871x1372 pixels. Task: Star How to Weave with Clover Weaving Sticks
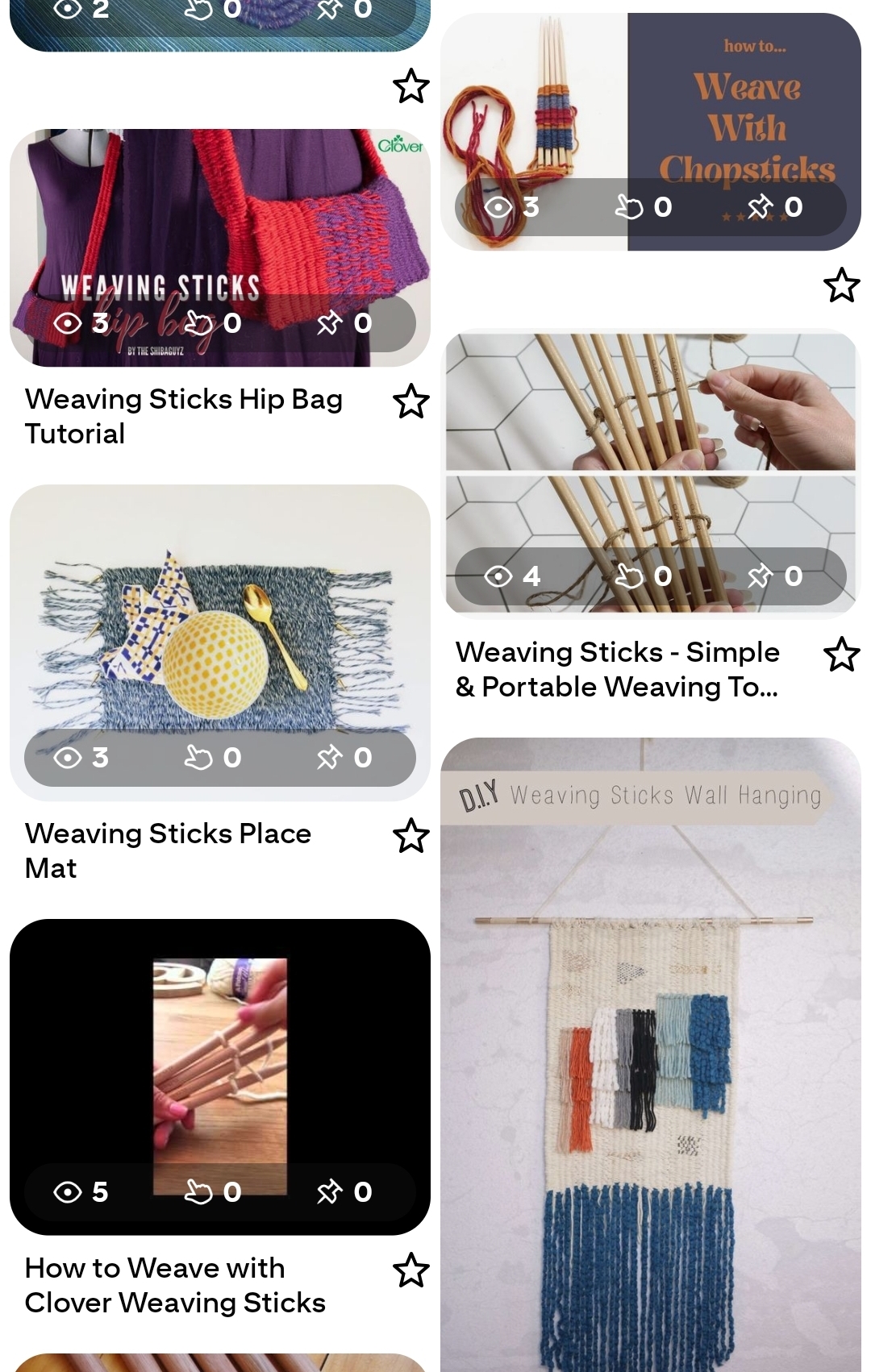411,1270
